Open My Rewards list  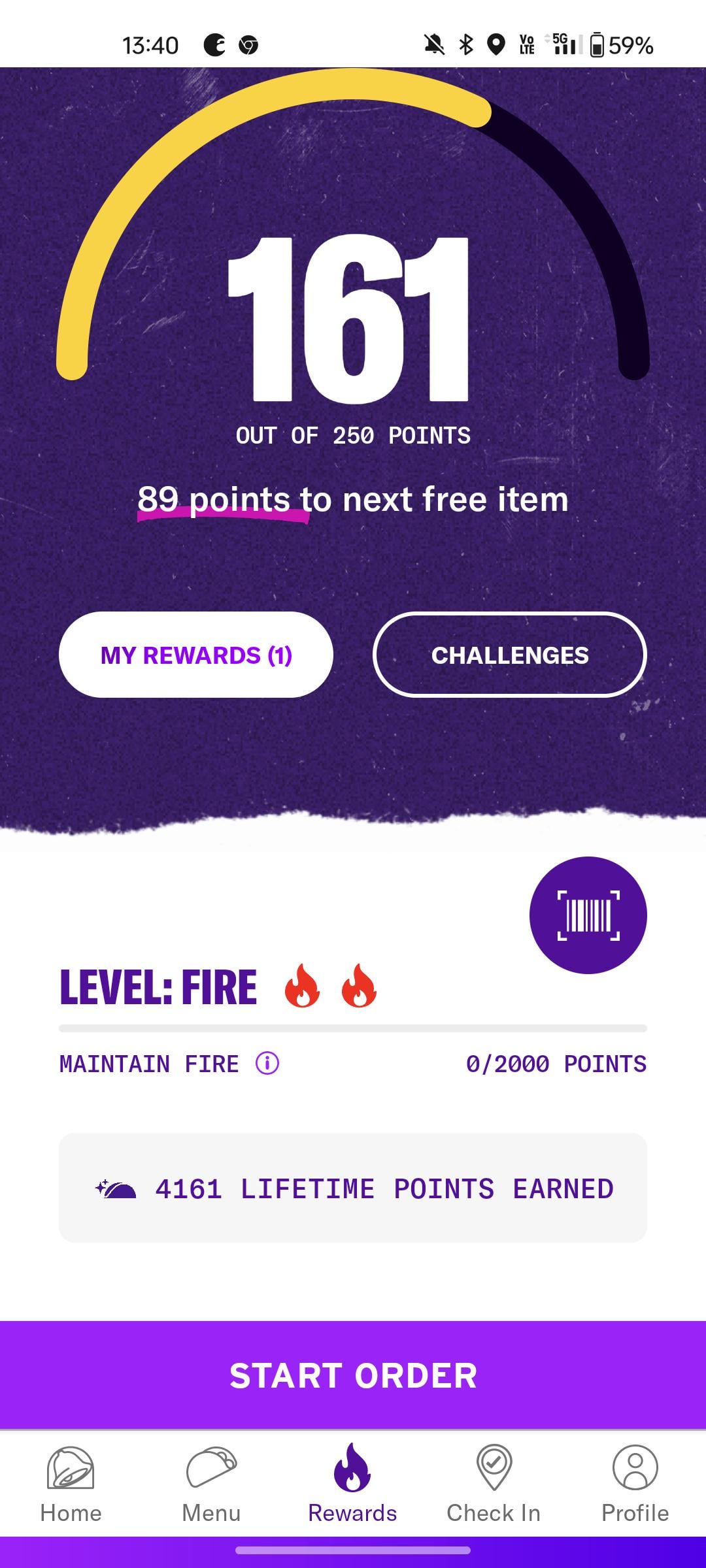pos(196,655)
